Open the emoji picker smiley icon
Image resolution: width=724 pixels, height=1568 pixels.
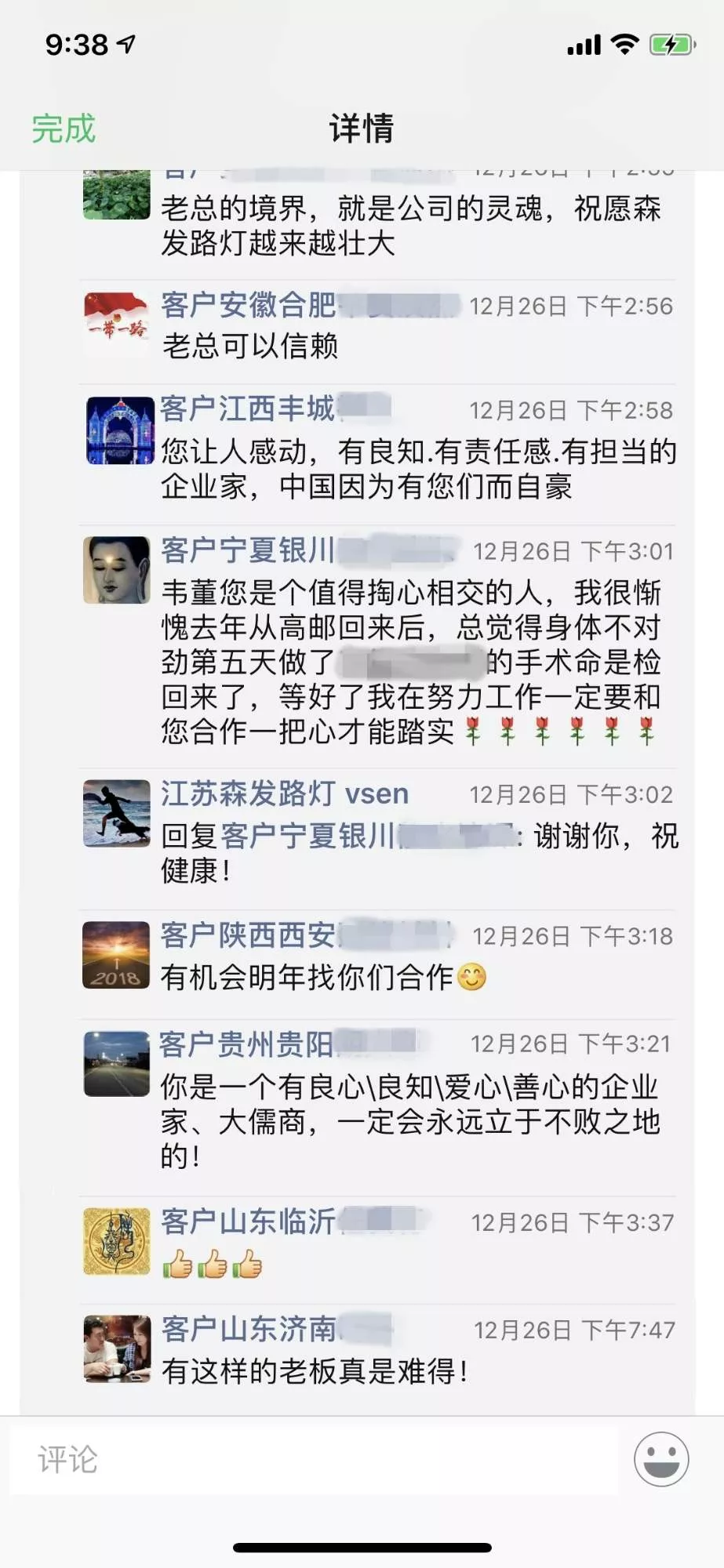(x=661, y=1460)
